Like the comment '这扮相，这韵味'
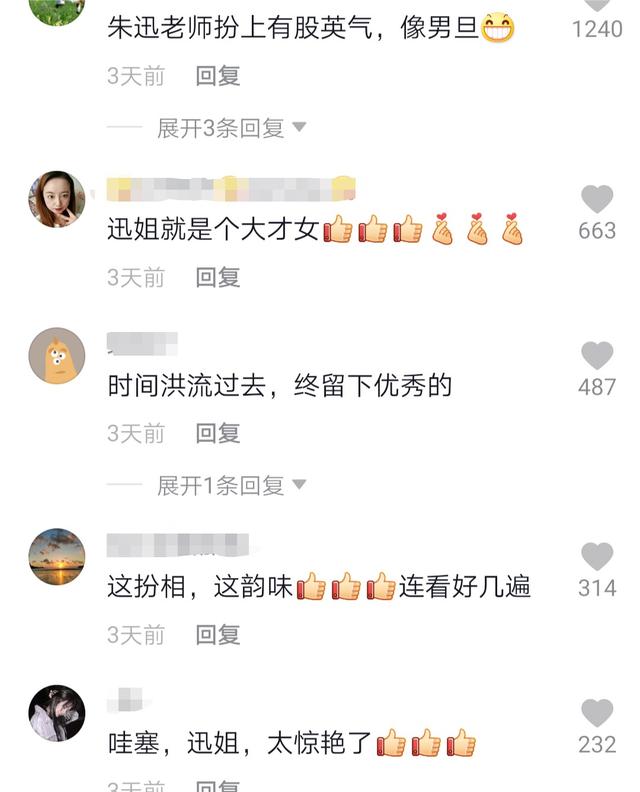640x792 pixels. tap(597, 557)
